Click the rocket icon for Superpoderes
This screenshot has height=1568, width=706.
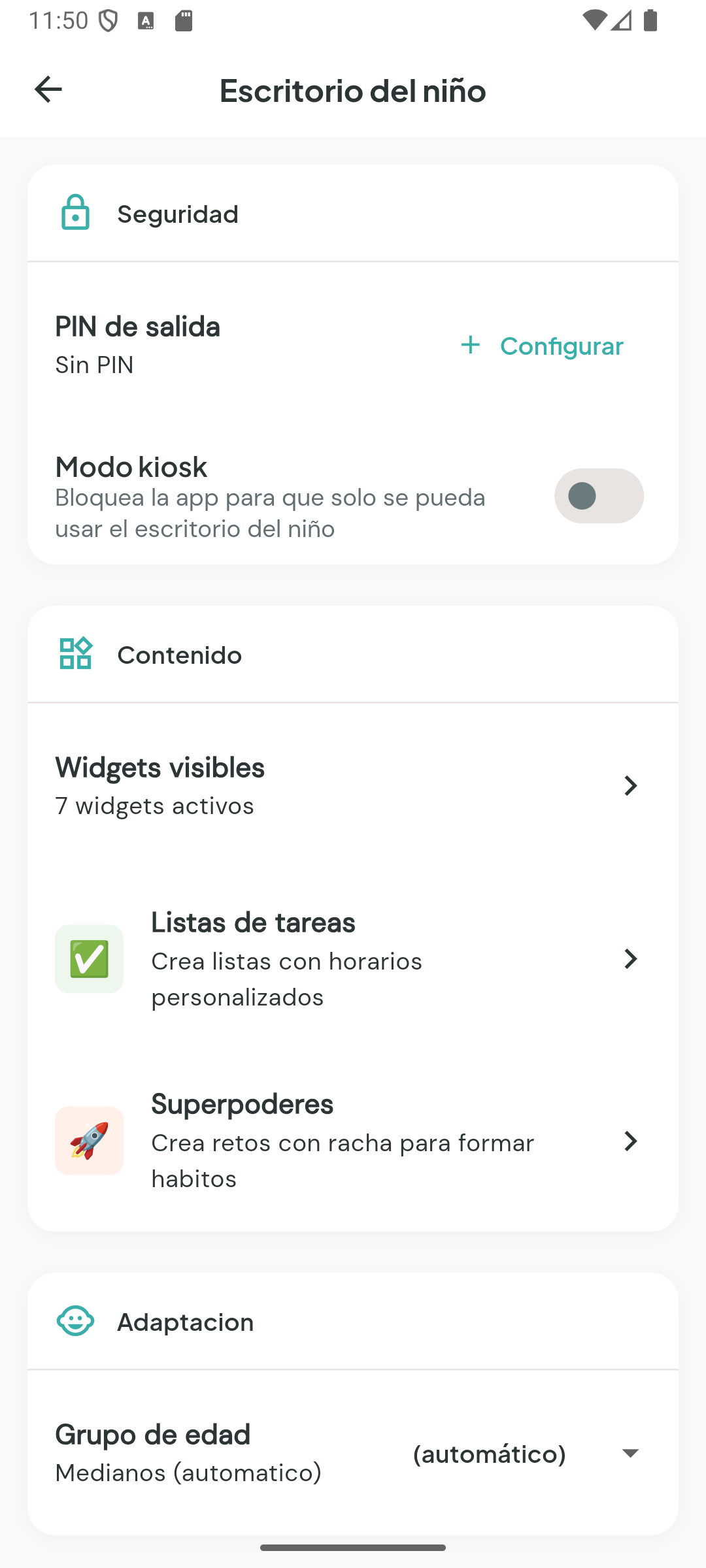(x=89, y=1140)
